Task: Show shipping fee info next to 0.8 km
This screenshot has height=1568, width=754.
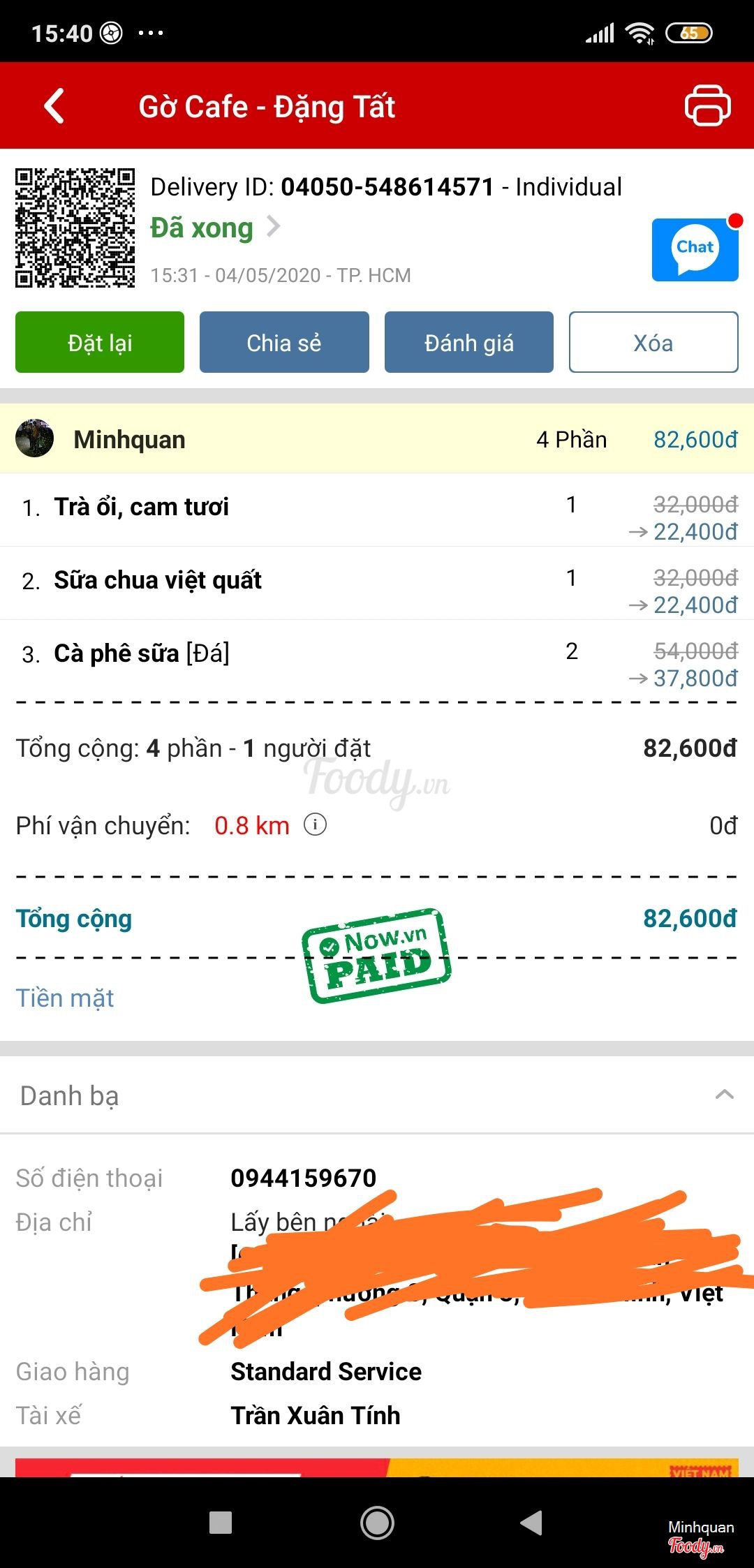Action: [x=315, y=825]
